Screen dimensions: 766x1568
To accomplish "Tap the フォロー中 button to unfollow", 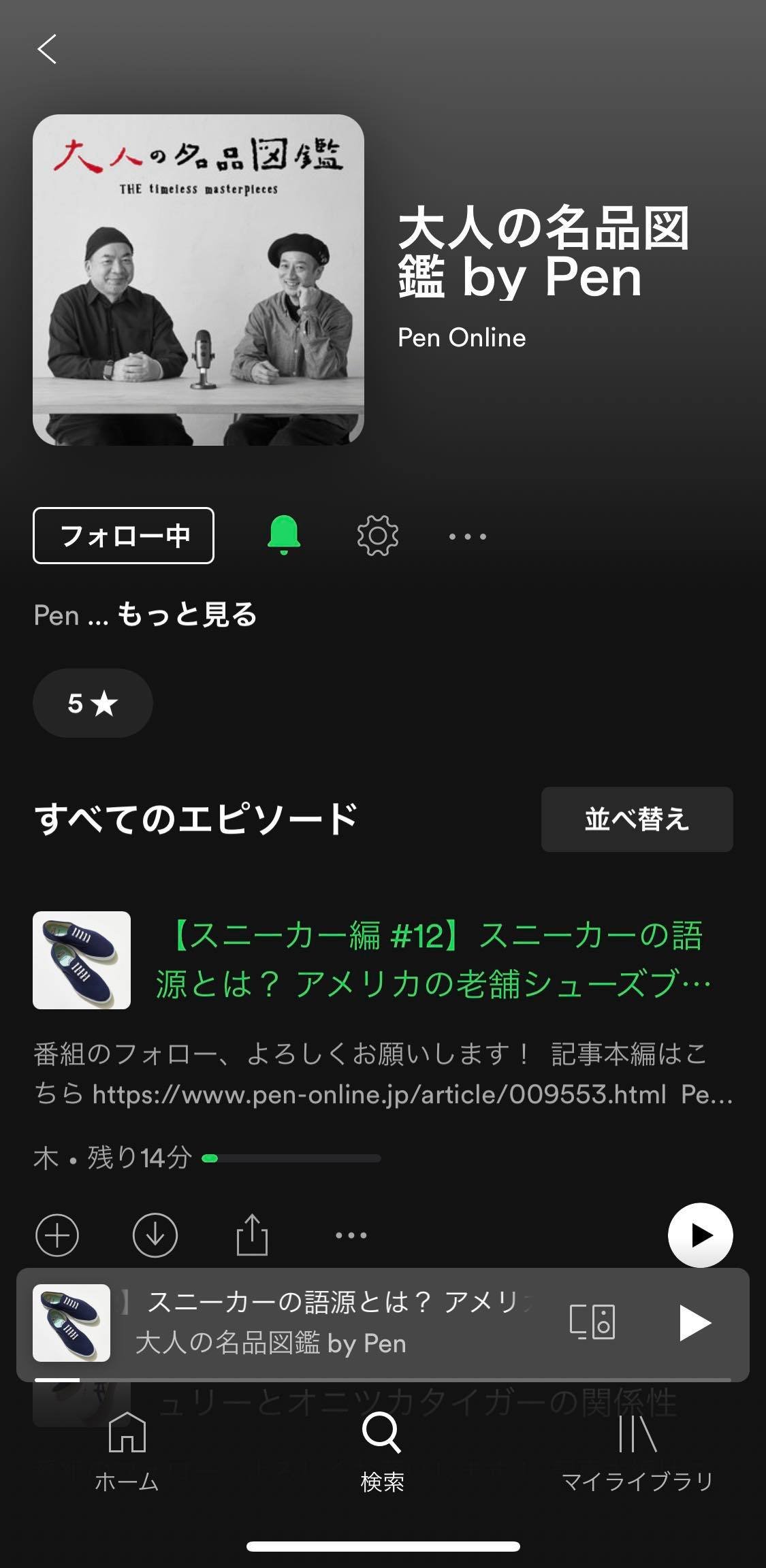I will click(123, 536).
